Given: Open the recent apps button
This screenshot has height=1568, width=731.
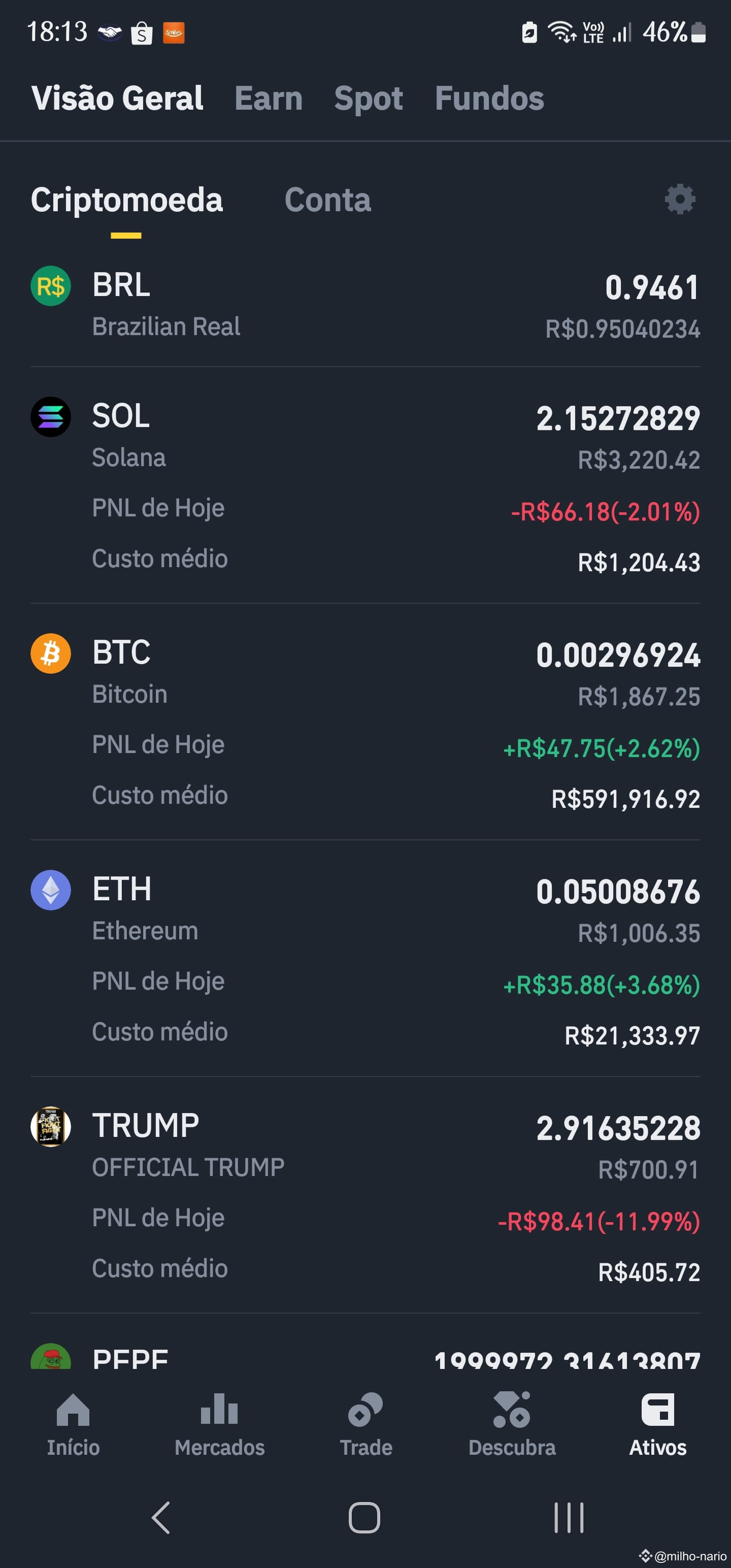Looking at the screenshot, I should point(569,1518).
